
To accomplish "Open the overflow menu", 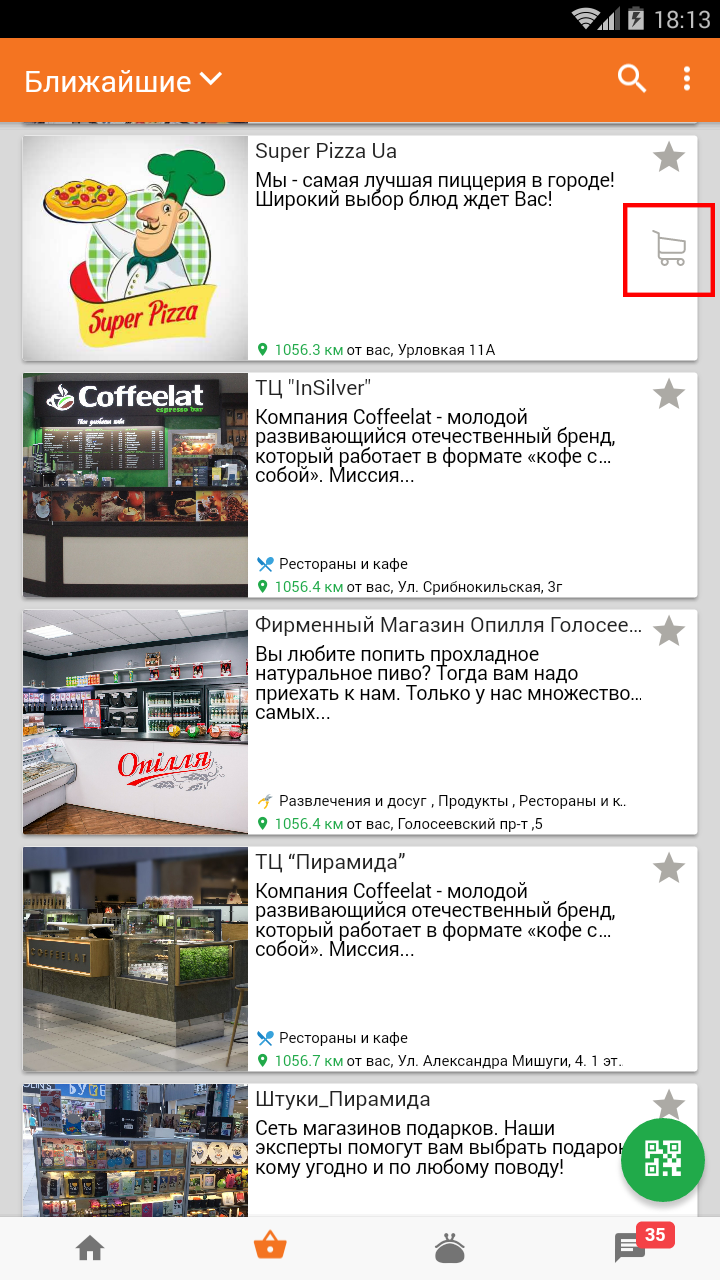I will coord(686,78).
